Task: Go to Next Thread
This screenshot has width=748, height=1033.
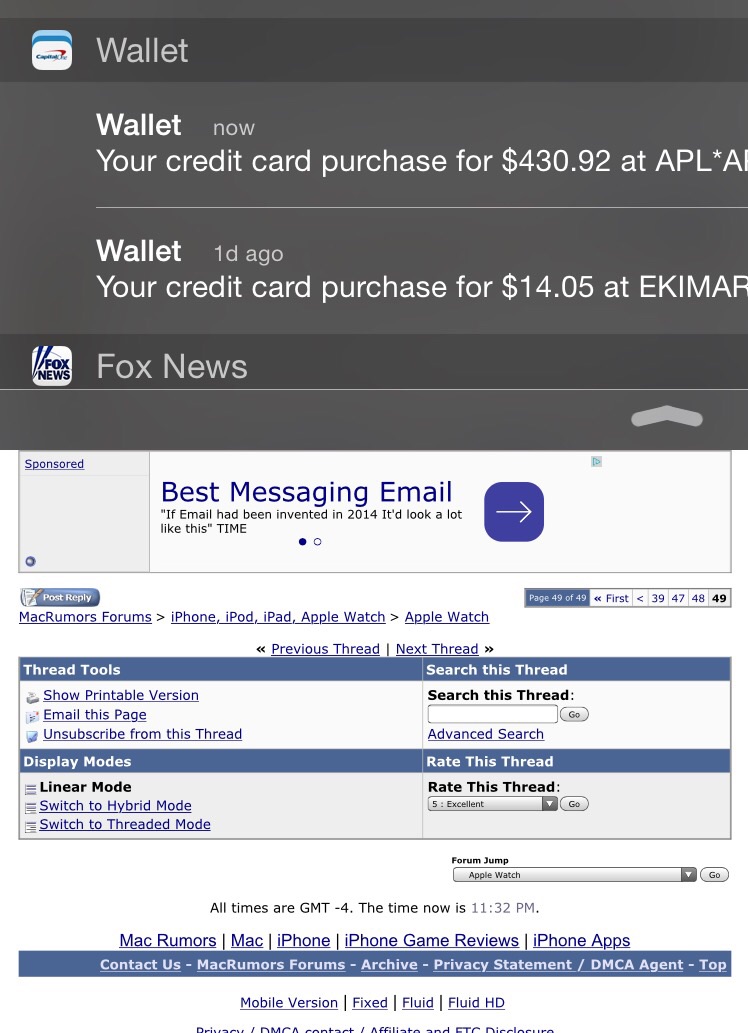Action: coord(437,648)
